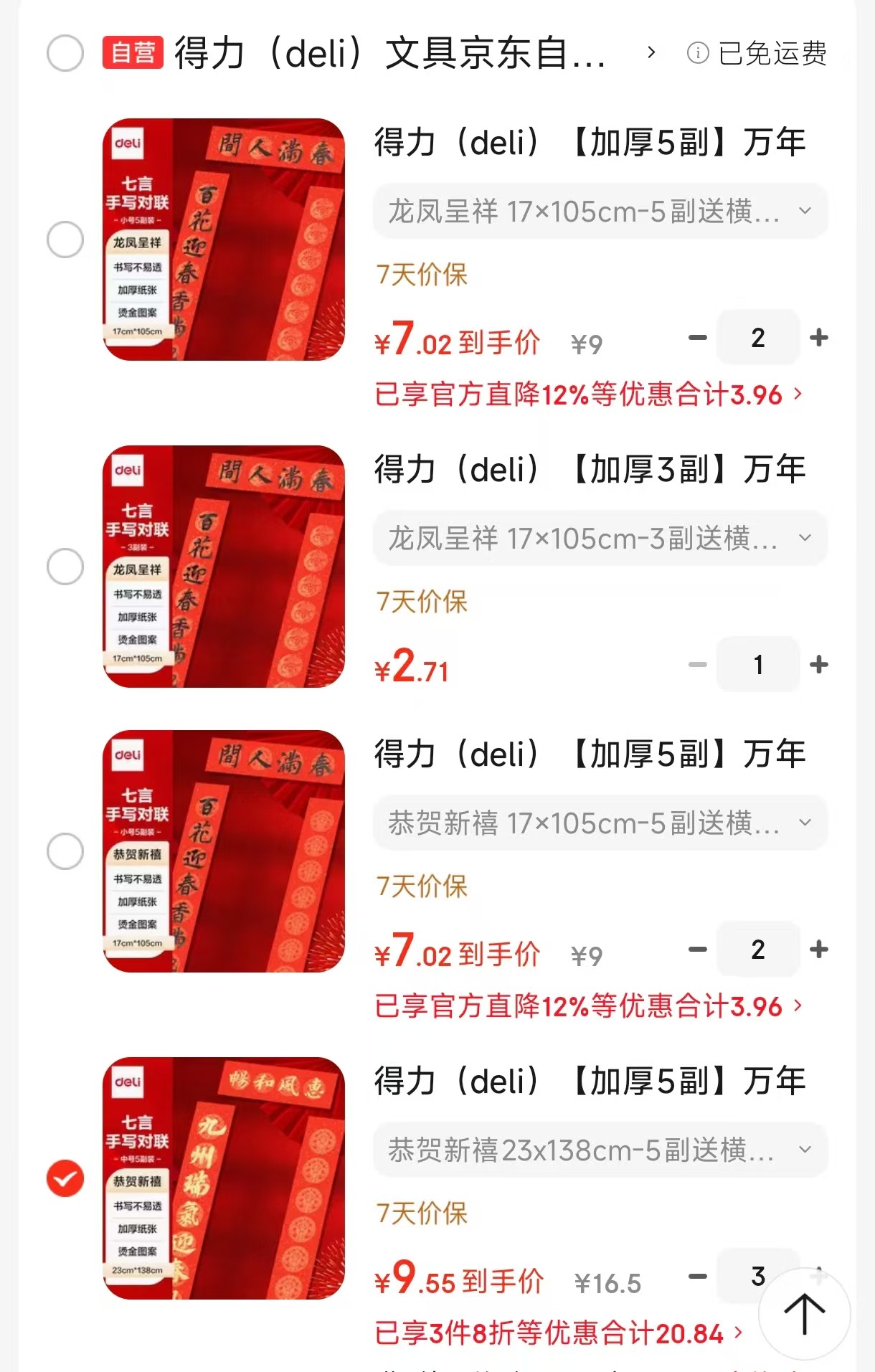
Task: Add one more of the ¥2.71 item
Action: coord(818,665)
